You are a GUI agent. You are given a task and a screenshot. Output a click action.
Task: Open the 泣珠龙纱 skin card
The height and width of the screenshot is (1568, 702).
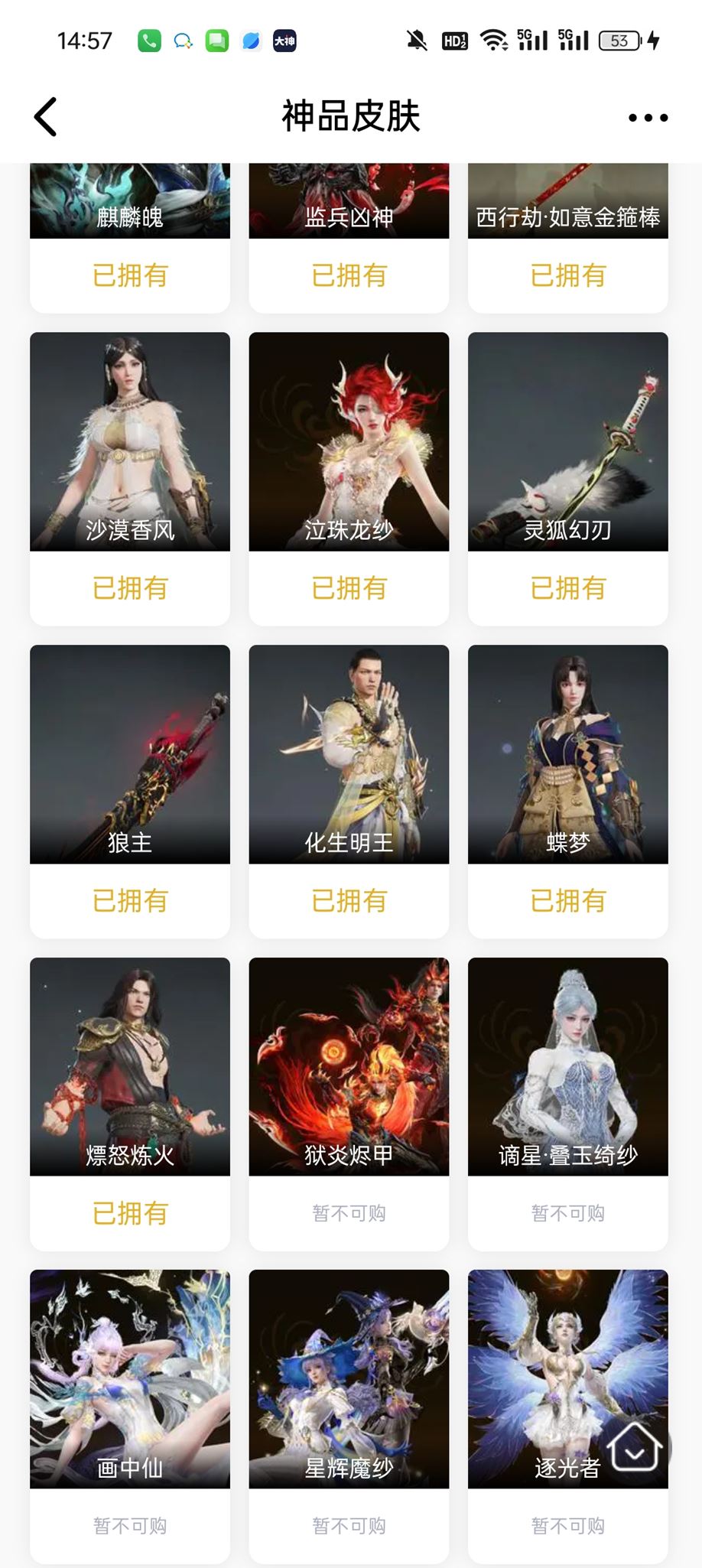click(x=349, y=479)
